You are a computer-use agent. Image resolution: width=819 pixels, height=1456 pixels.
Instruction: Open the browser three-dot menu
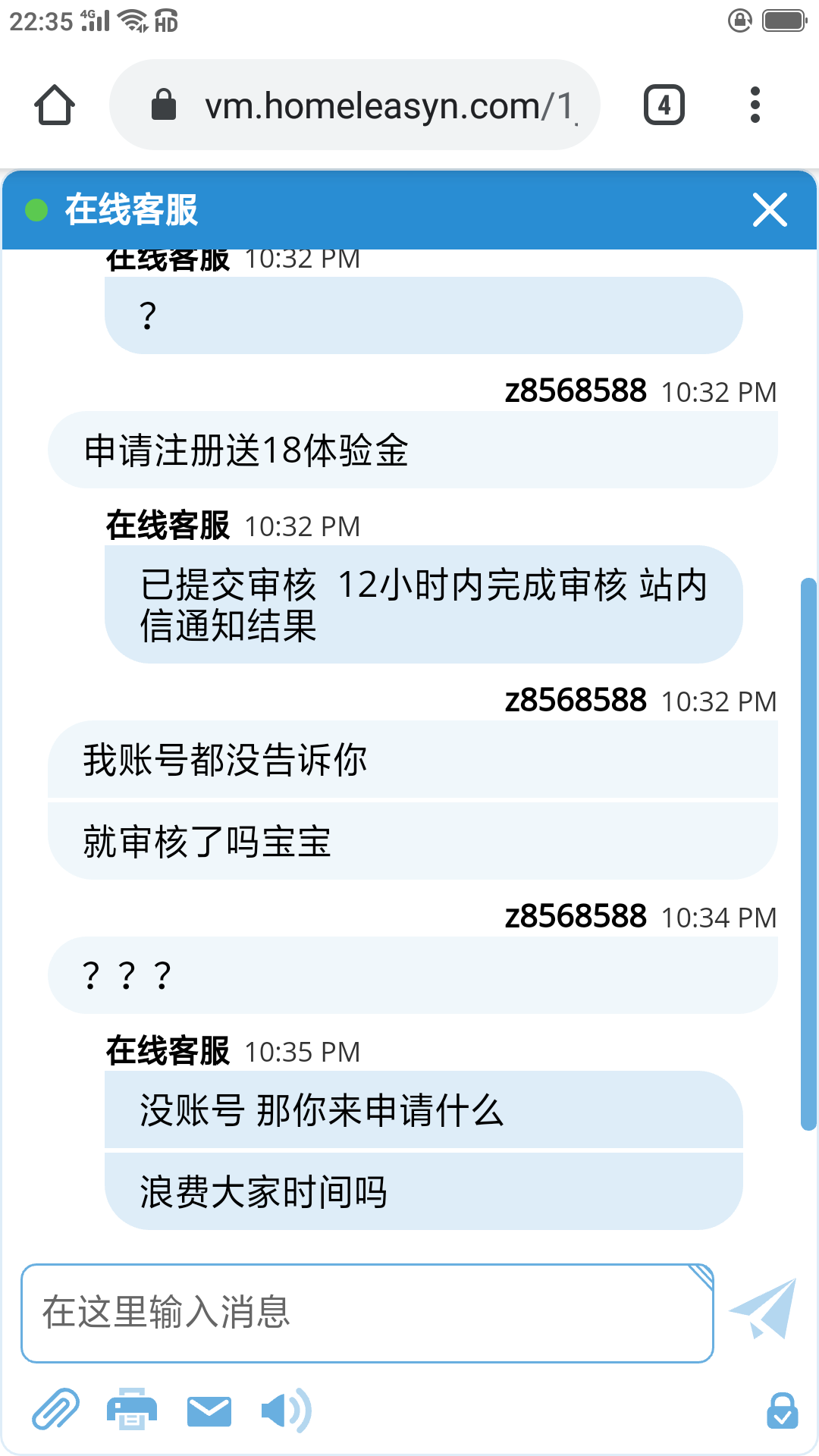tap(755, 105)
